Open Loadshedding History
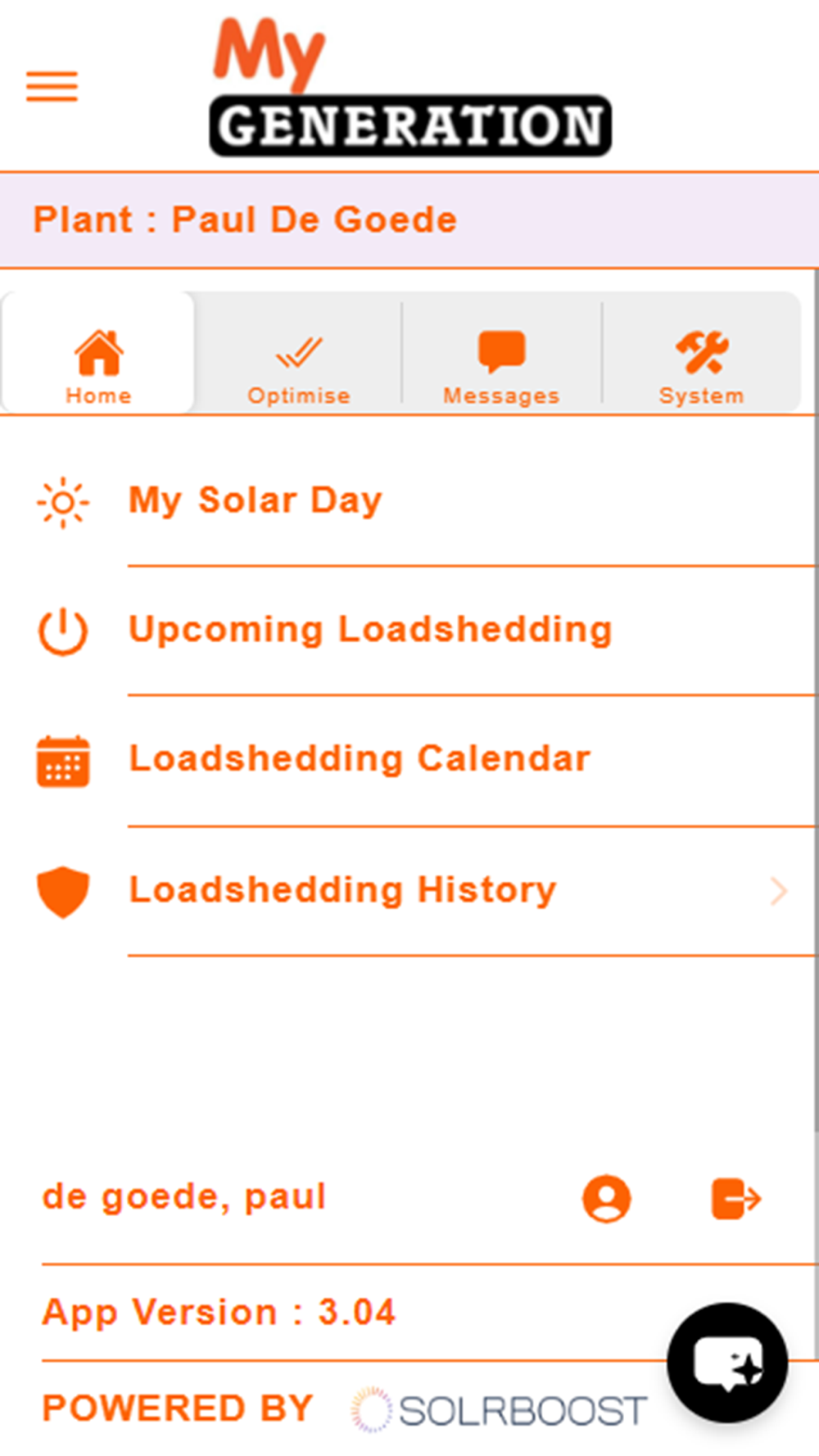The height and width of the screenshot is (1456, 819). 343,890
